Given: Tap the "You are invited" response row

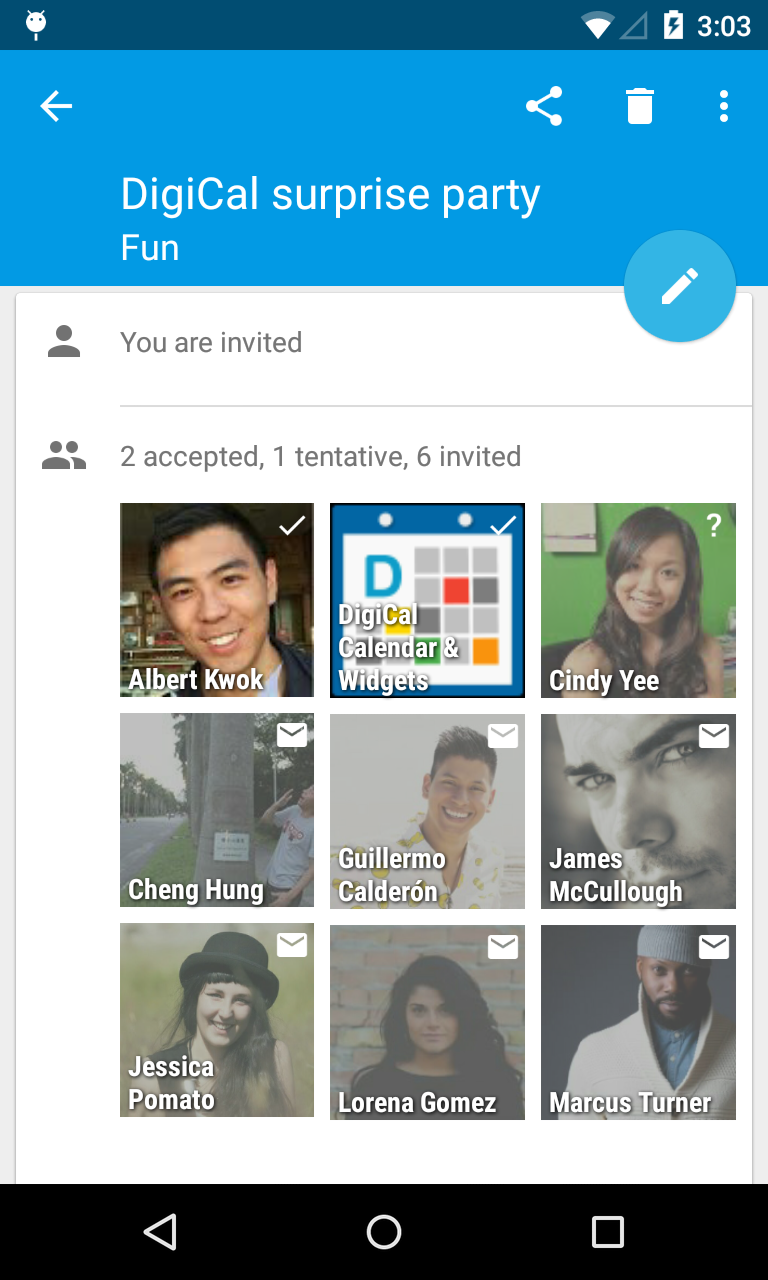Looking at the screenshot, I should [x=300, y=343].
